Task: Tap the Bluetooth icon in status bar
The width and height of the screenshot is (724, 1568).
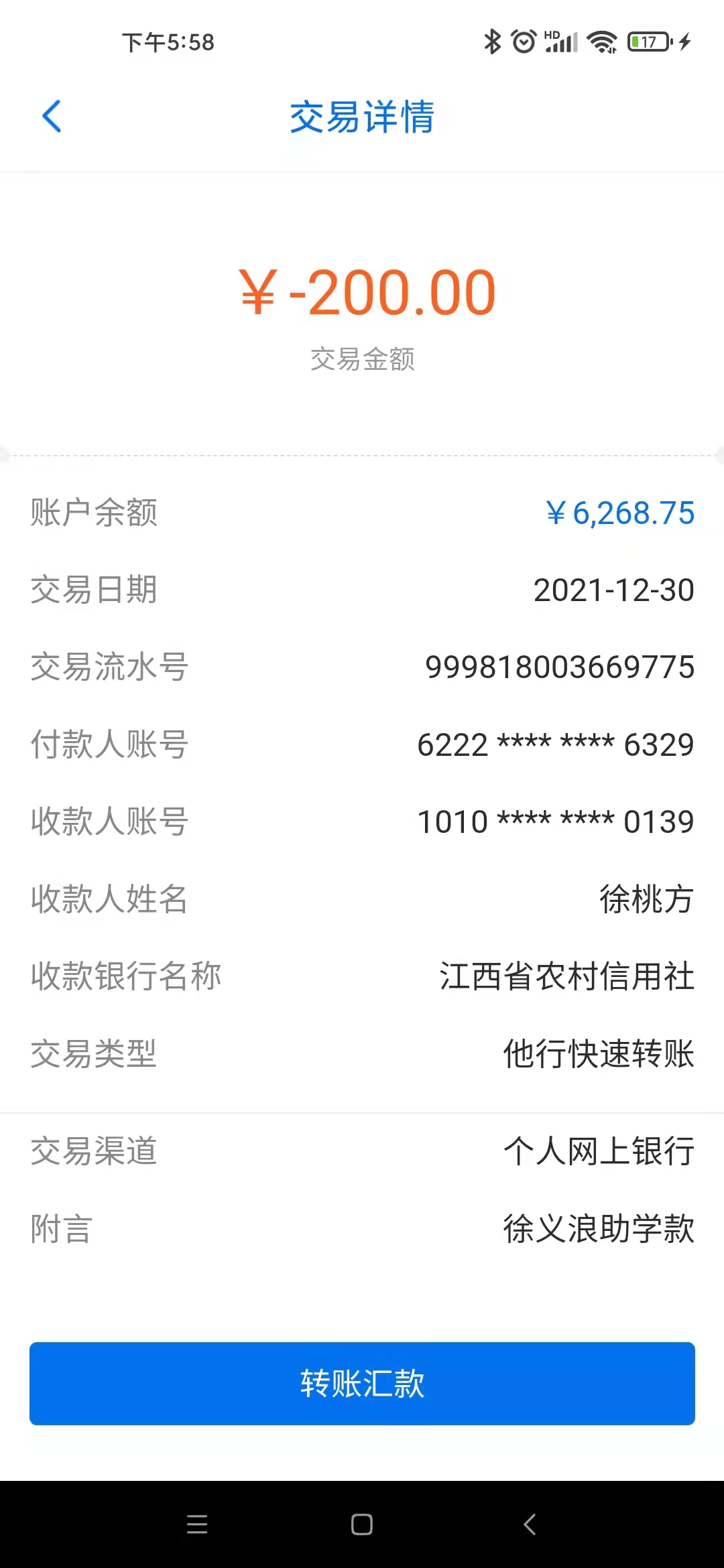Action: pos(491,42)
